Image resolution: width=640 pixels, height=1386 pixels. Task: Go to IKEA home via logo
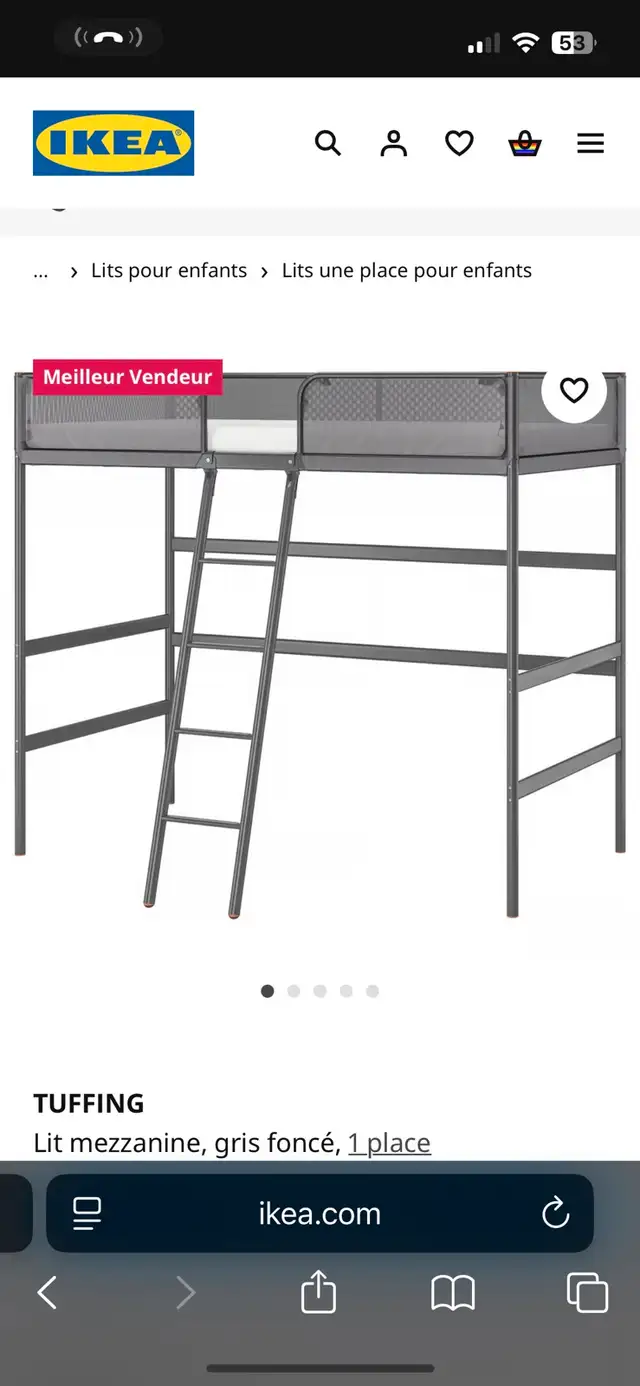(114, 143)
